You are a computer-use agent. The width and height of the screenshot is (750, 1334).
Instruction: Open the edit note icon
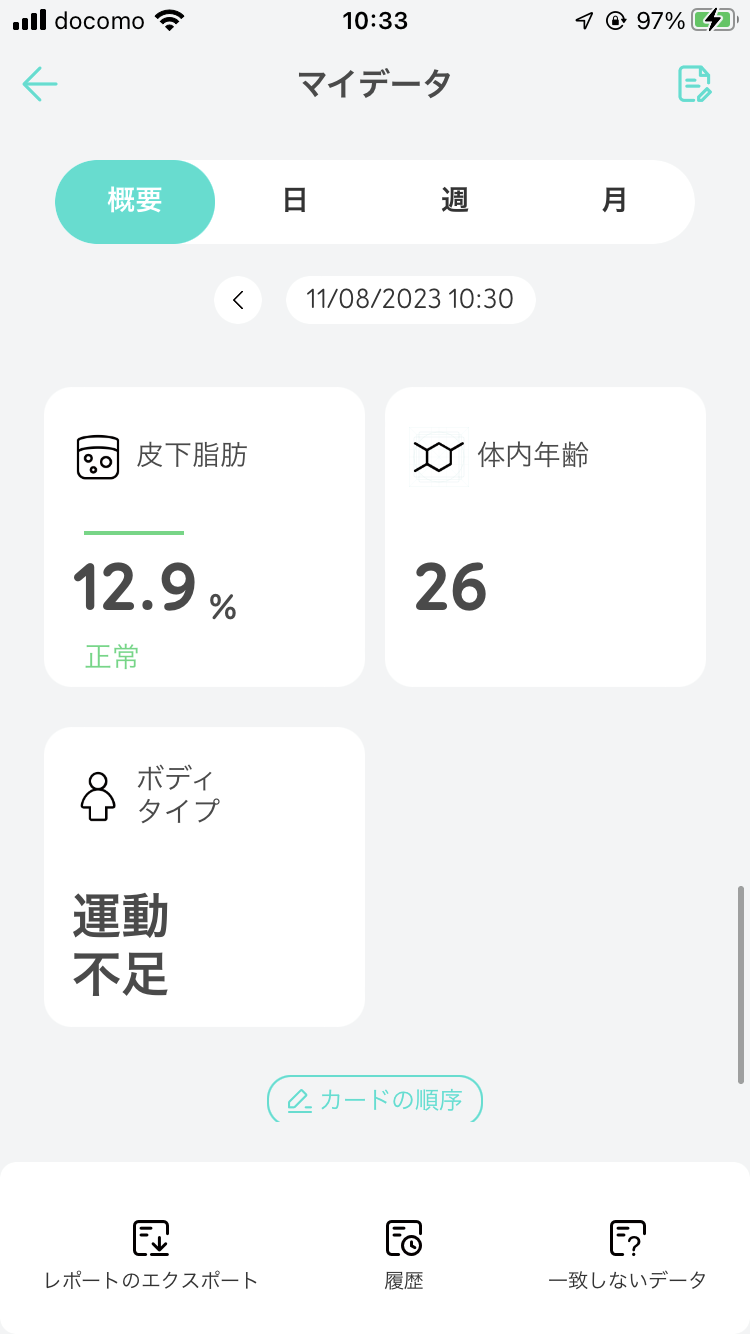(694, 85)
